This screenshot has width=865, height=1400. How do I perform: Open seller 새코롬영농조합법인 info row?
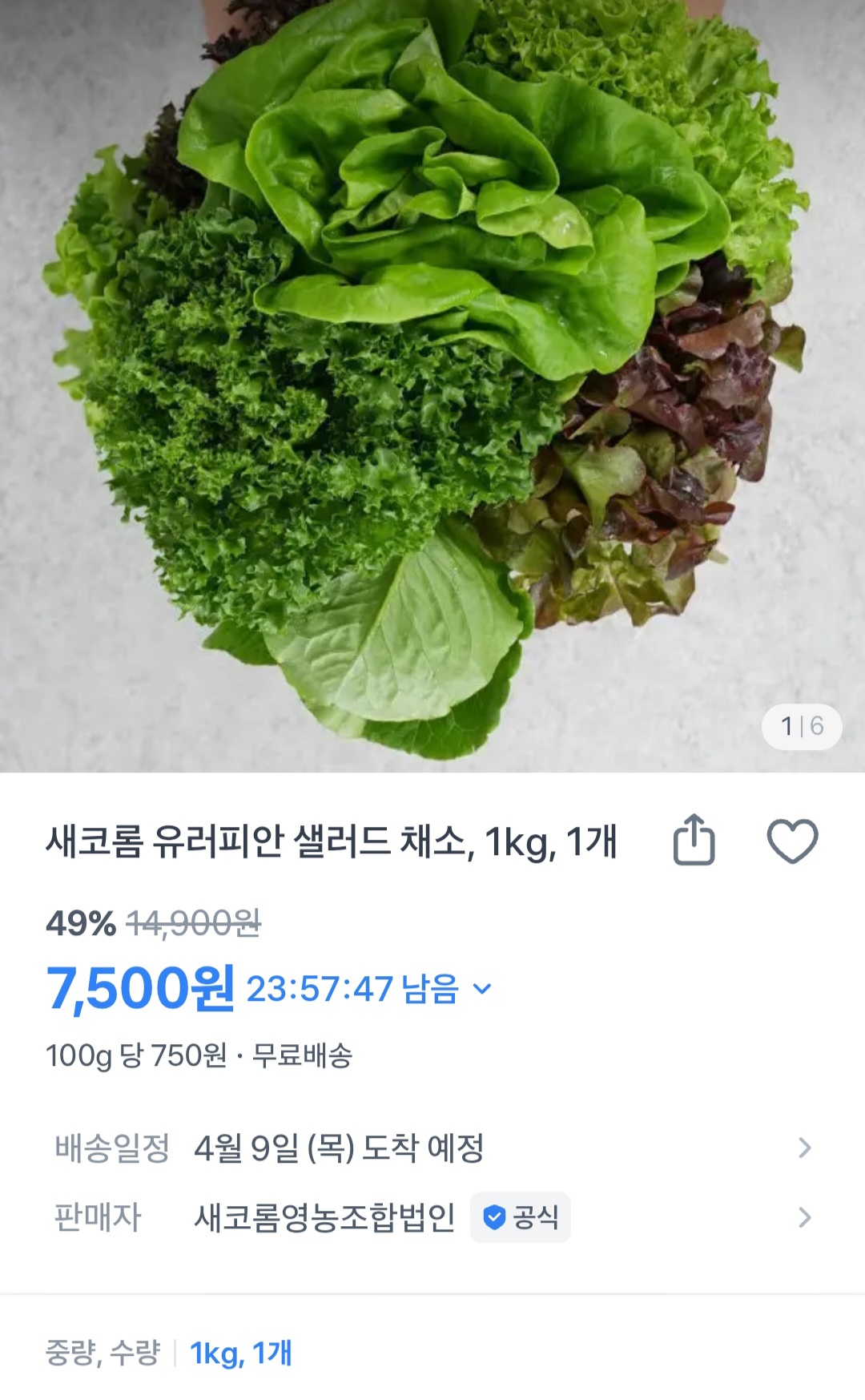click(432, 1217)
